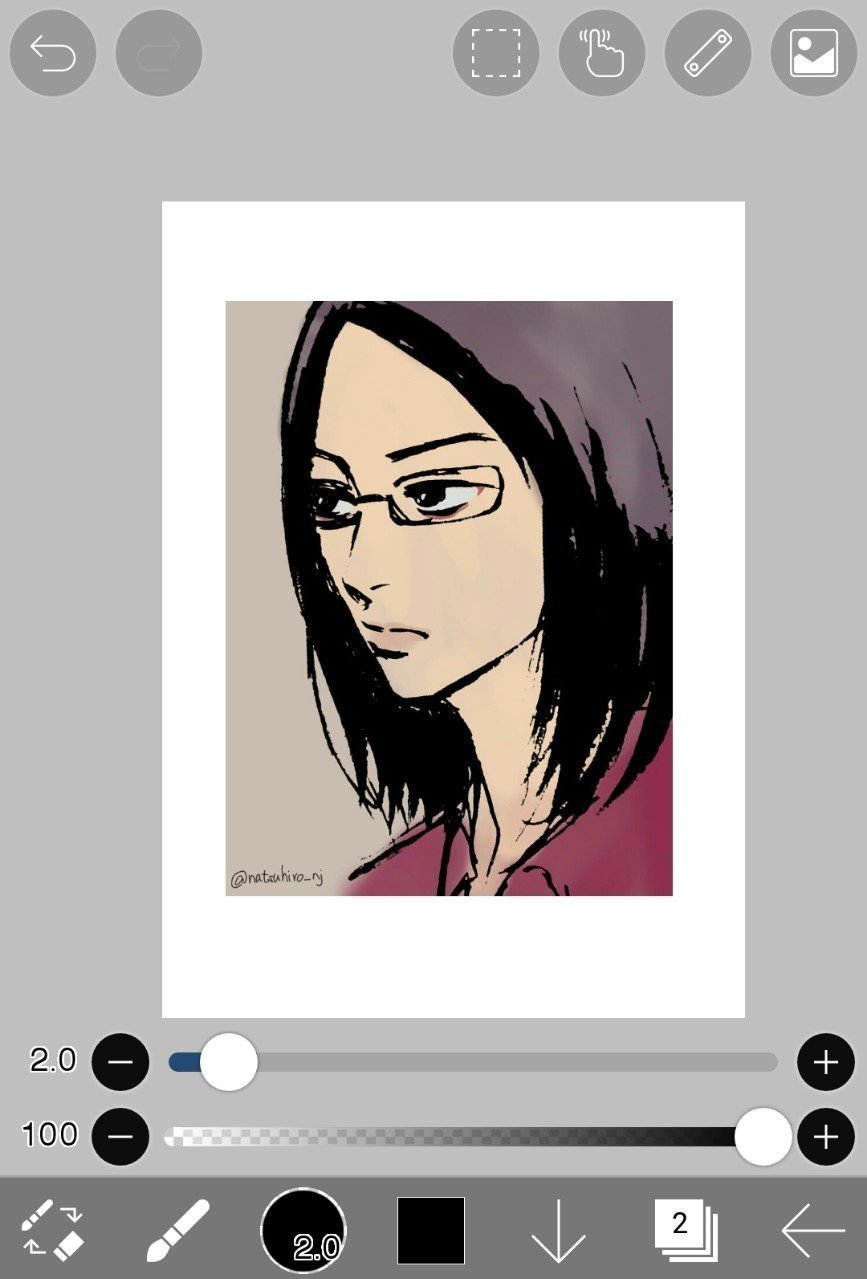867x1279 pixels.
Task: Open the layers panel
Action: point(685,1230)
